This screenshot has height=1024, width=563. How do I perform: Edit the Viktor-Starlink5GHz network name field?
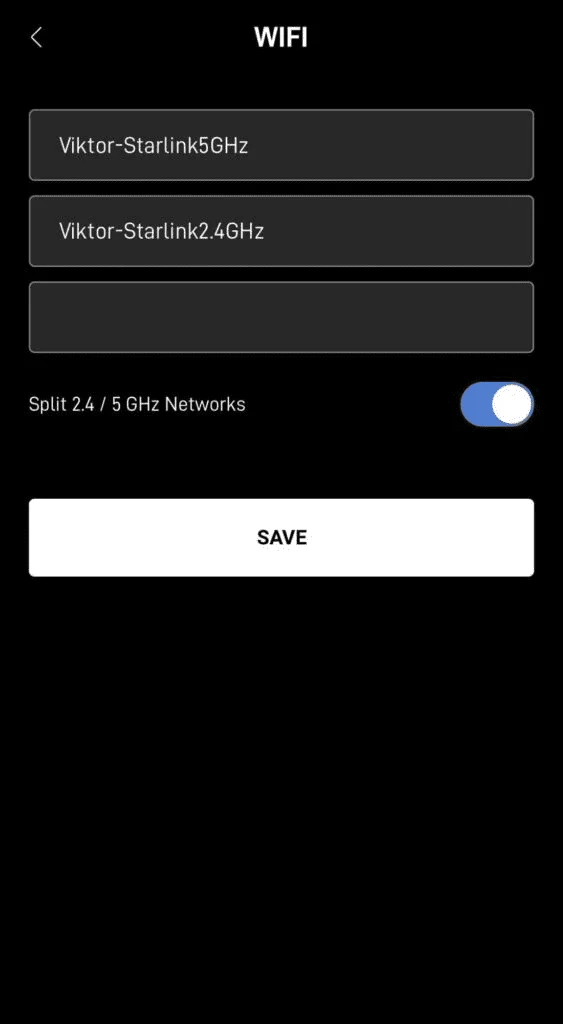point(282,145)
